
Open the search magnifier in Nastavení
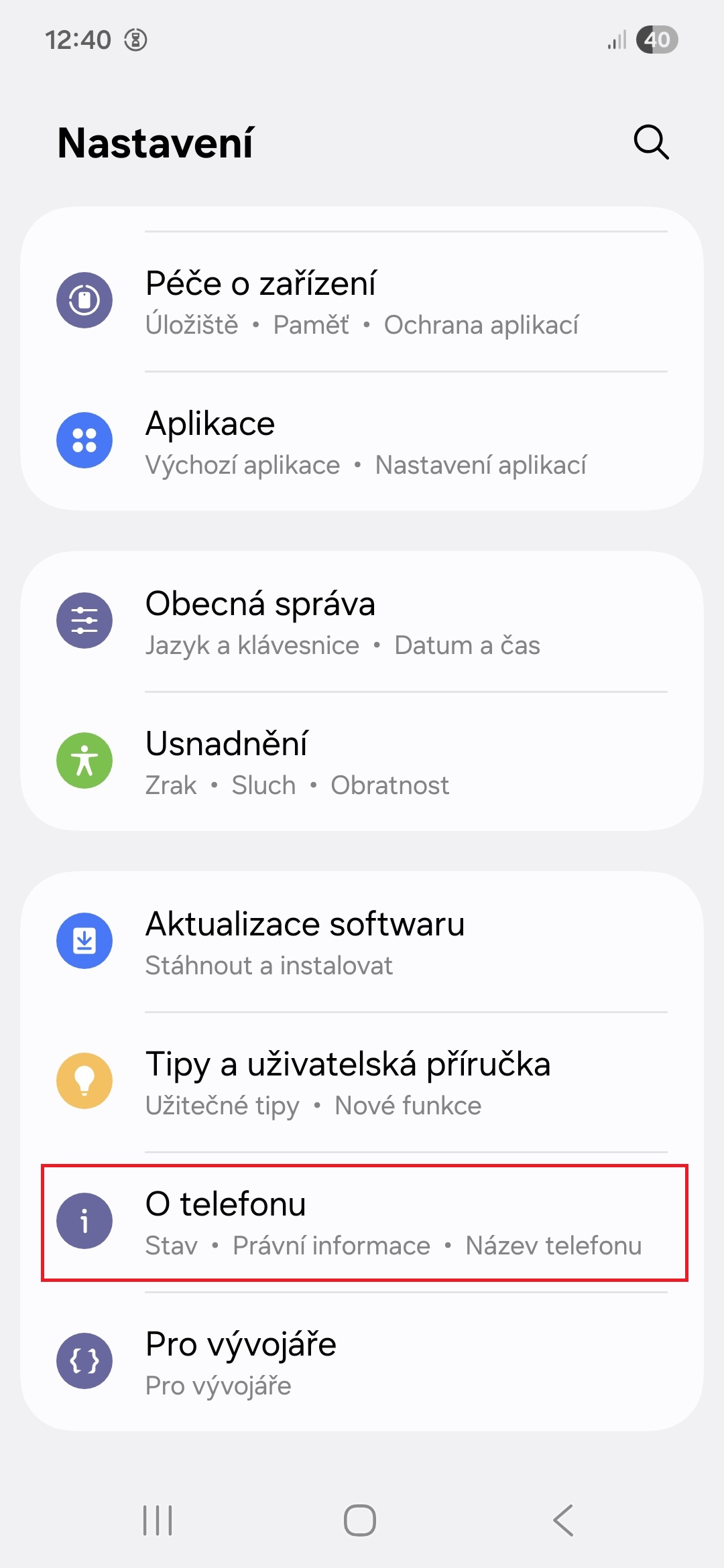click(x=651, y=142)
